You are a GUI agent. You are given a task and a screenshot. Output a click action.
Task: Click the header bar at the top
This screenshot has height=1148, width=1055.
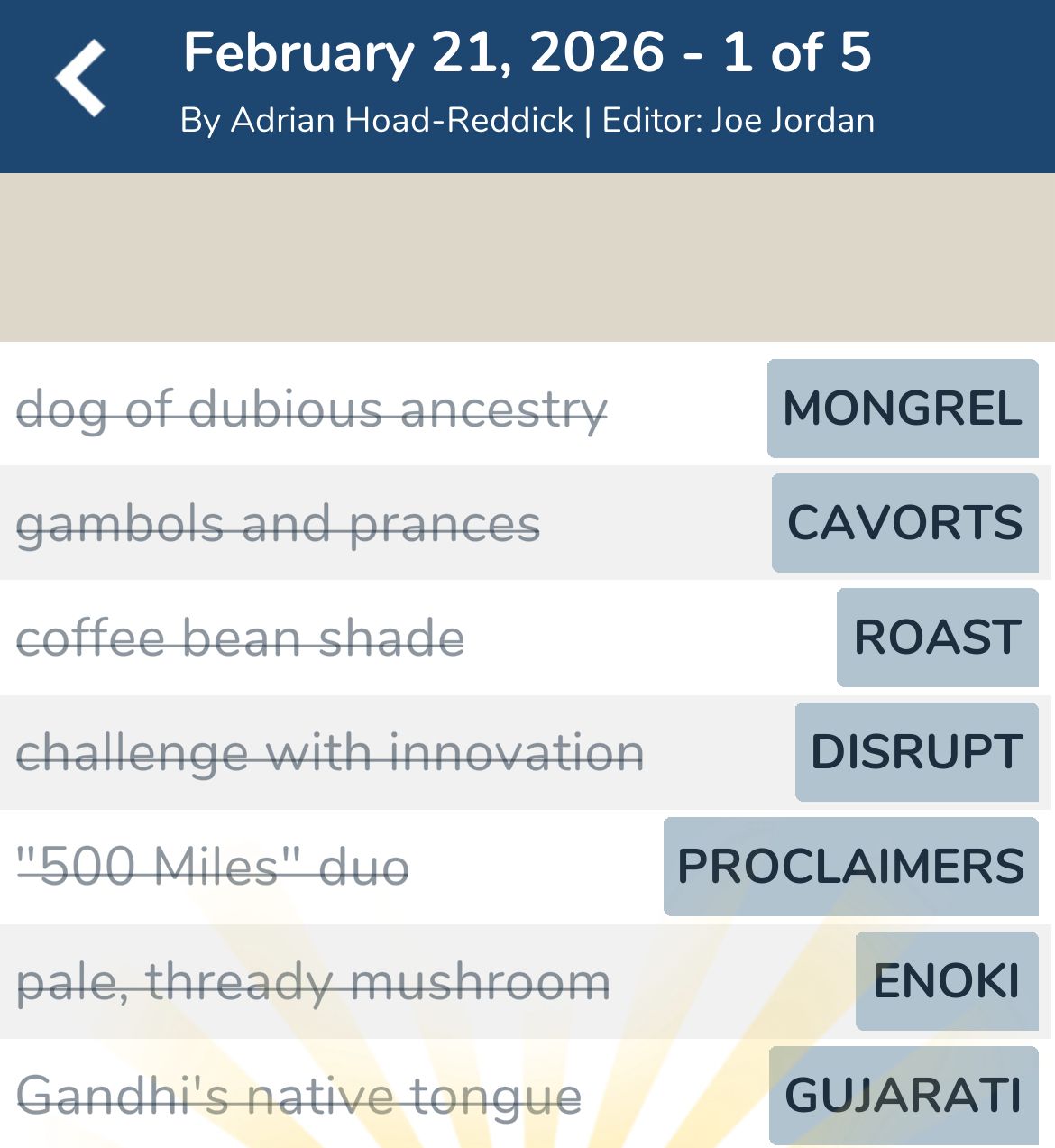click(527, 86)
